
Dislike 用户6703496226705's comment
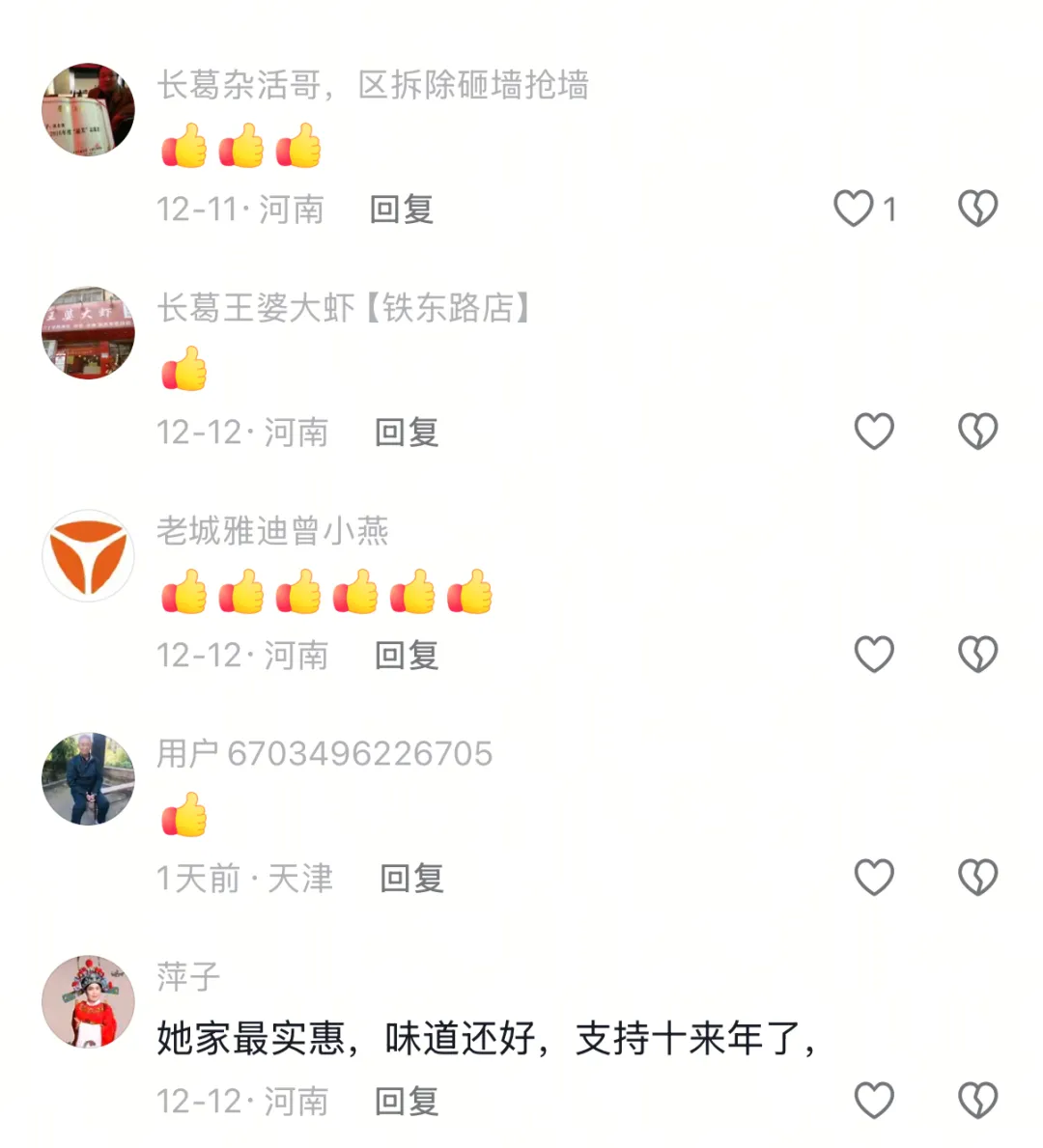point(977,878)
